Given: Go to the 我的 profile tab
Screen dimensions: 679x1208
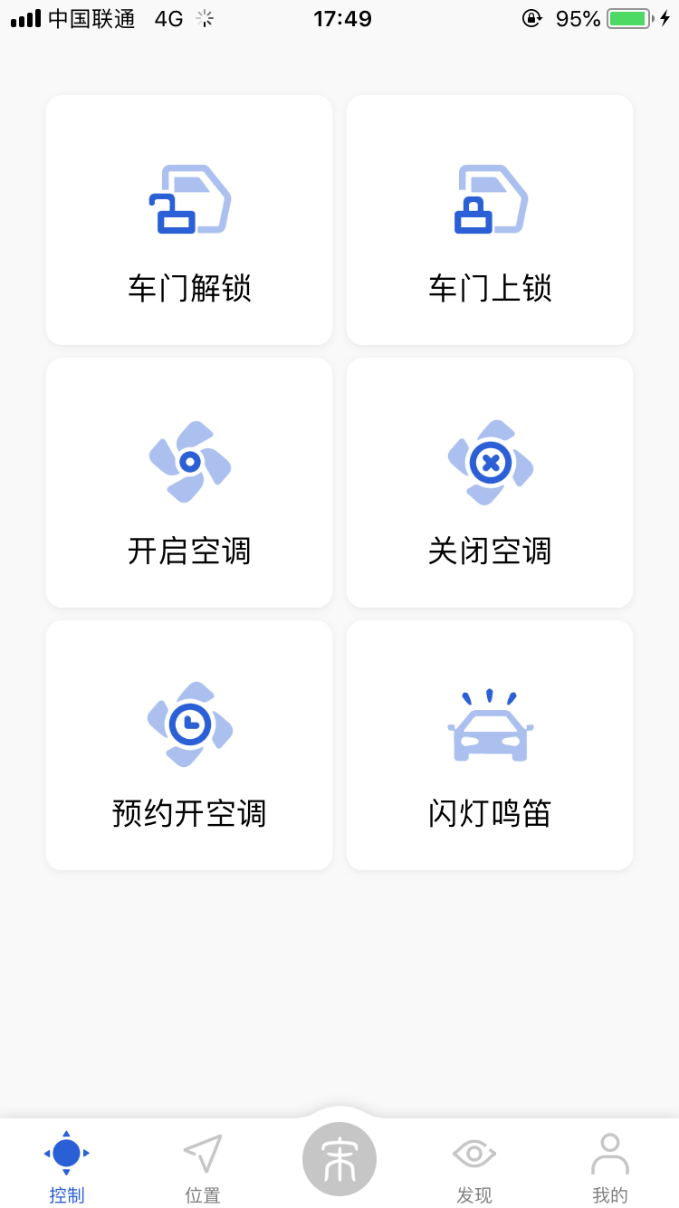Looking at the screenshot, I should click(609, 1166).
